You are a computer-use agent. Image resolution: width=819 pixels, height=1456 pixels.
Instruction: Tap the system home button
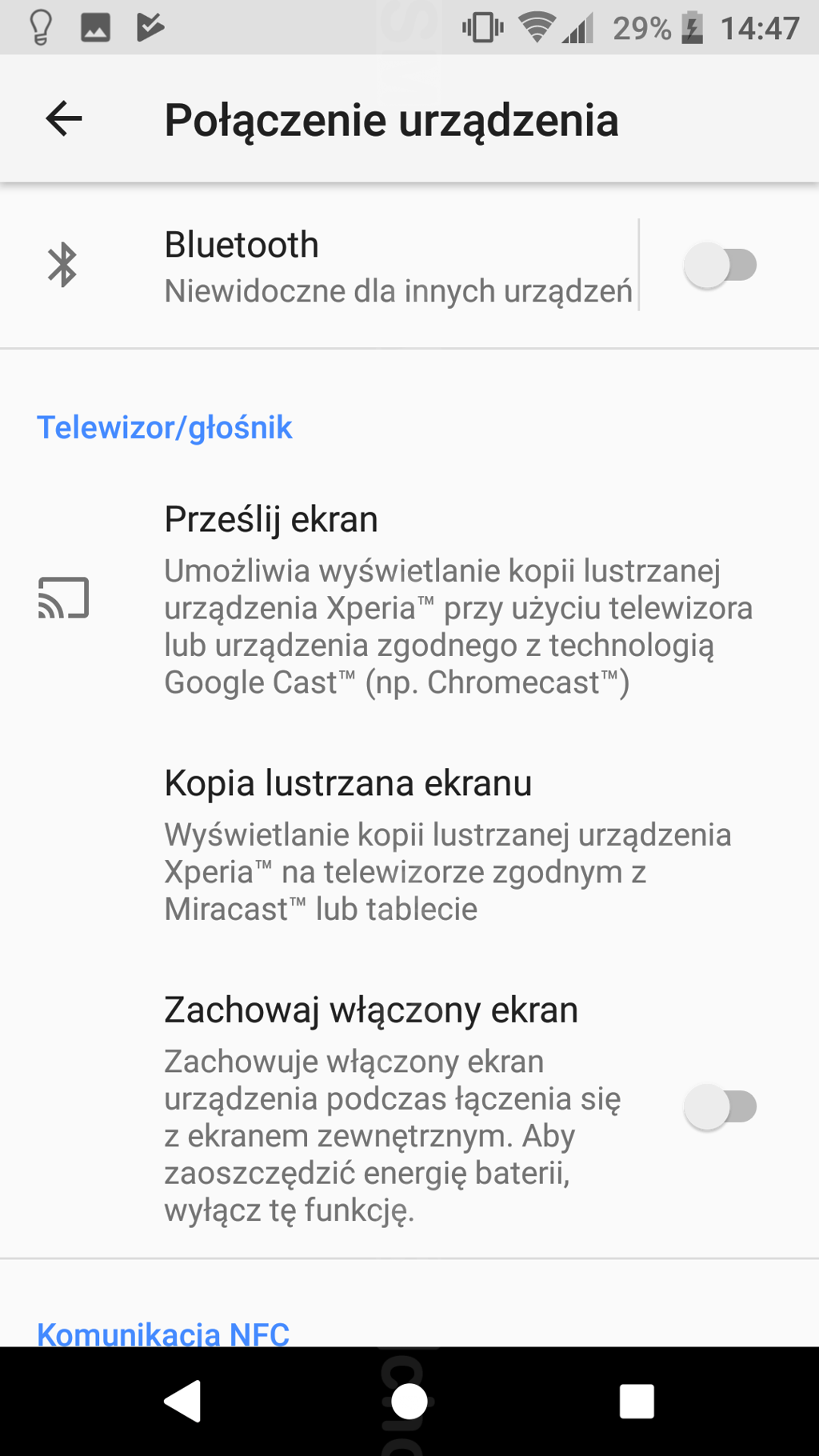[409, 1401]
